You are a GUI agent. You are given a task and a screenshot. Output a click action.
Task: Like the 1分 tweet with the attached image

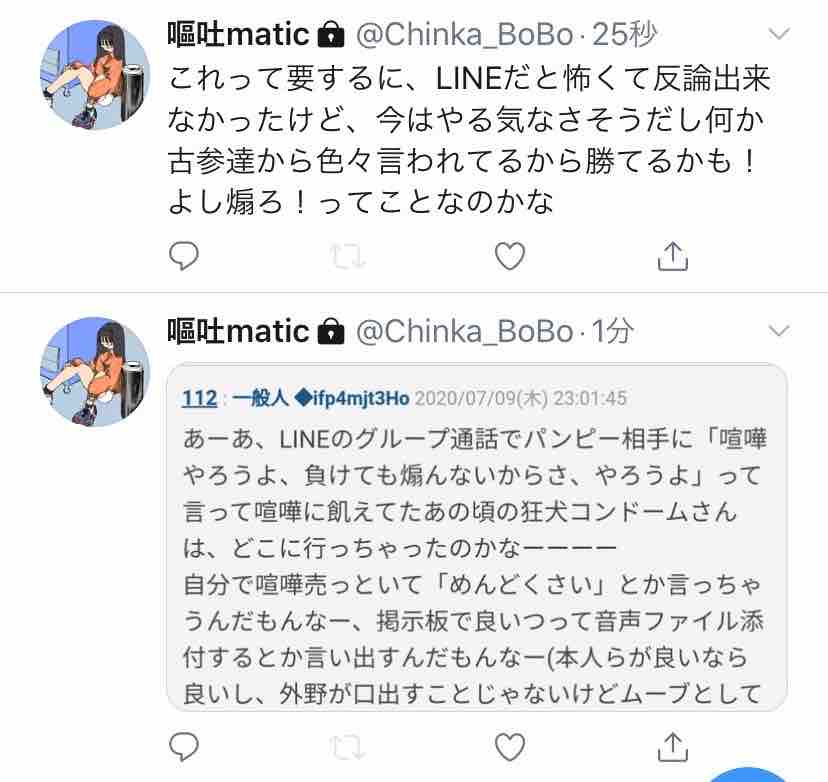coord(510,747)
